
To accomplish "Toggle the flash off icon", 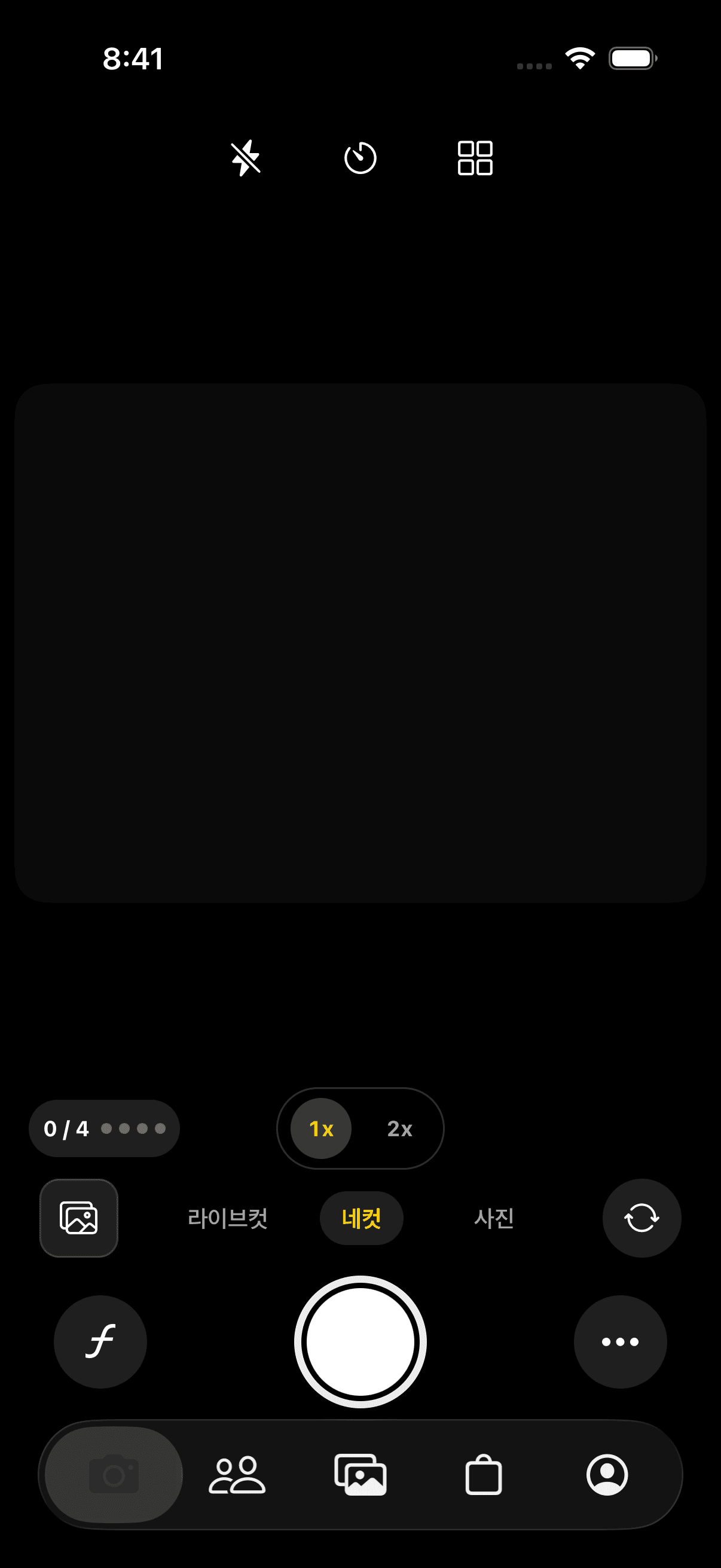I will click(x=246, y=158).
